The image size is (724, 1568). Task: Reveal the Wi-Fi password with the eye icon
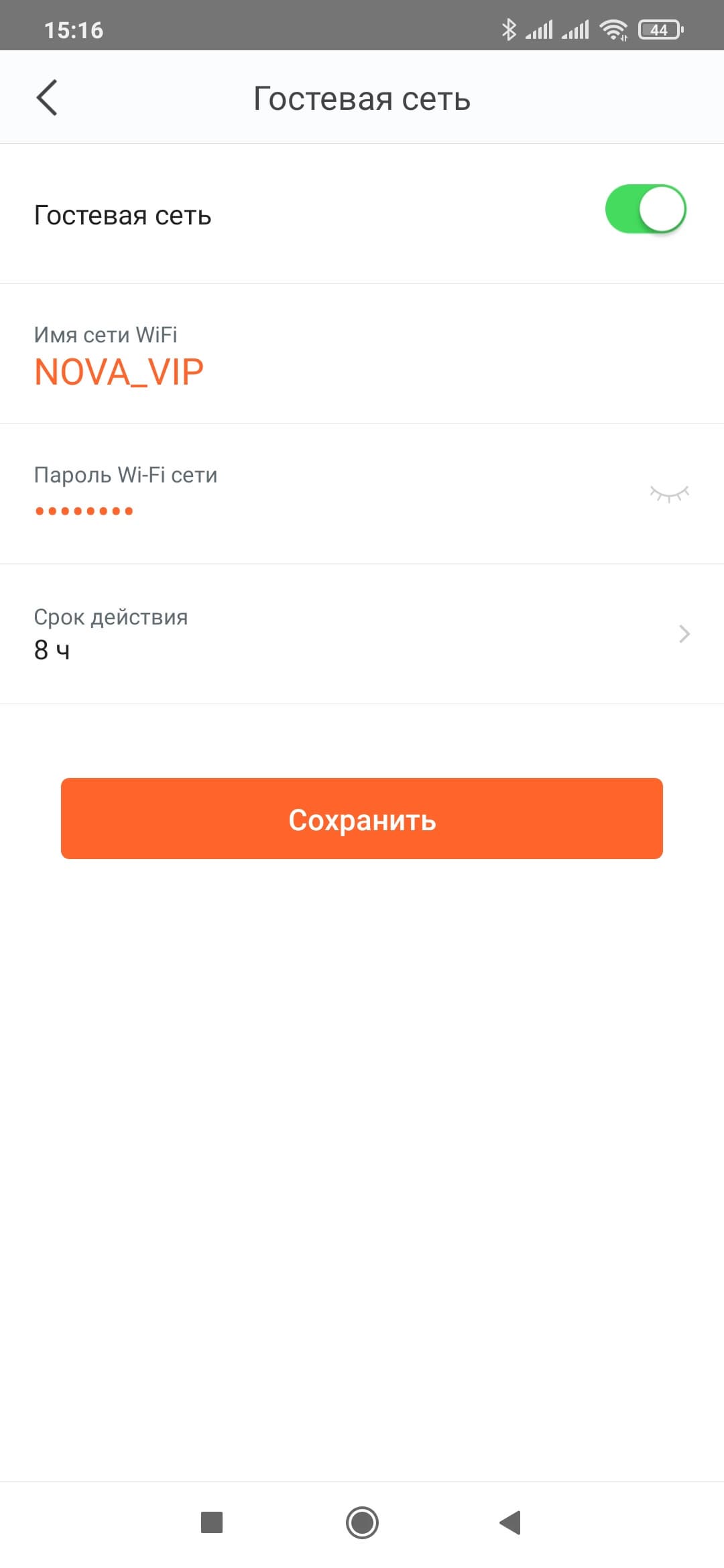[x=669, y=494]
